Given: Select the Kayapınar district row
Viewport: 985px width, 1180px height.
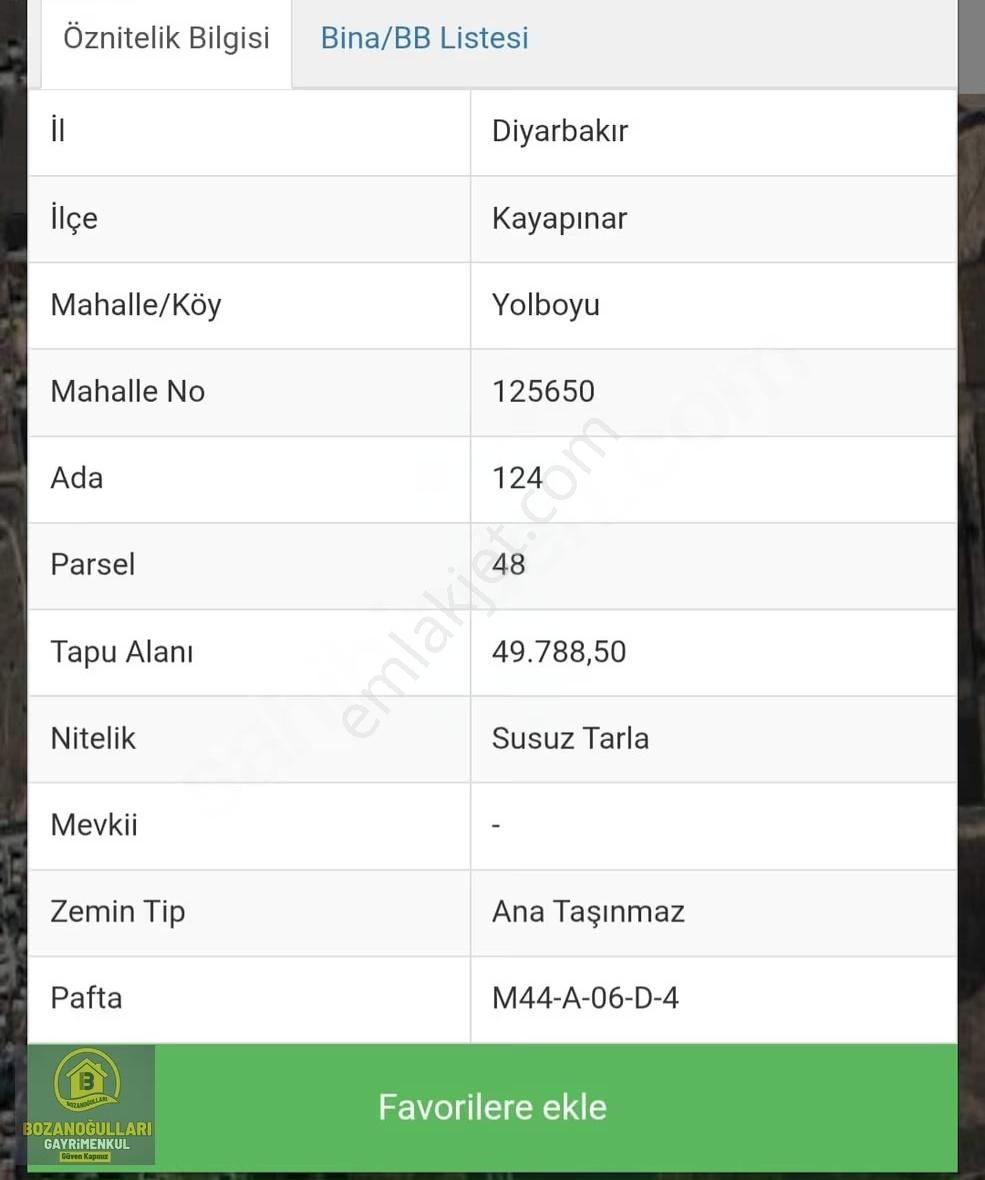Looking at the screenshot, I should [559, 219].
